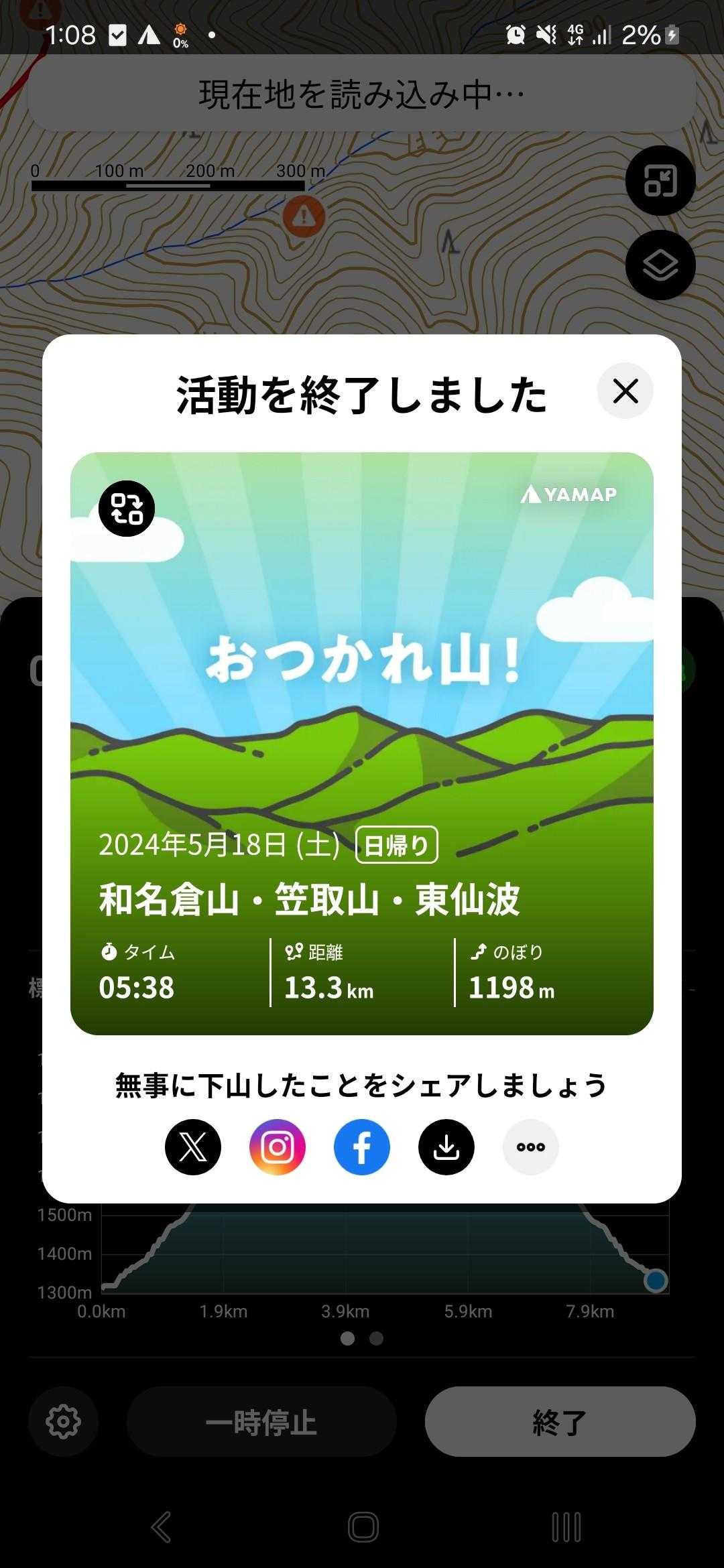Go to the home screen
The width and height of the screenshot is (724, 1568).
tap(363, 1528)
